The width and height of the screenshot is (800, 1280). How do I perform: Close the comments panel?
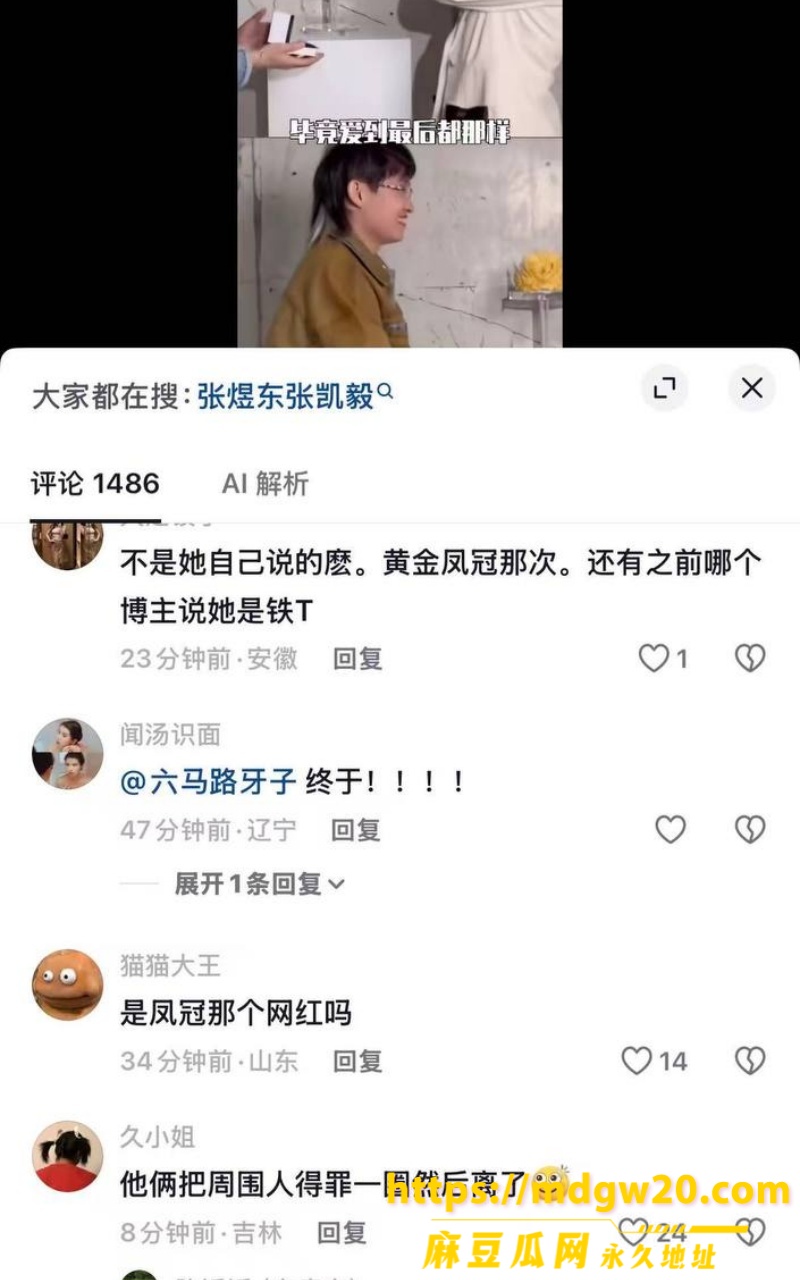point(752,388)
